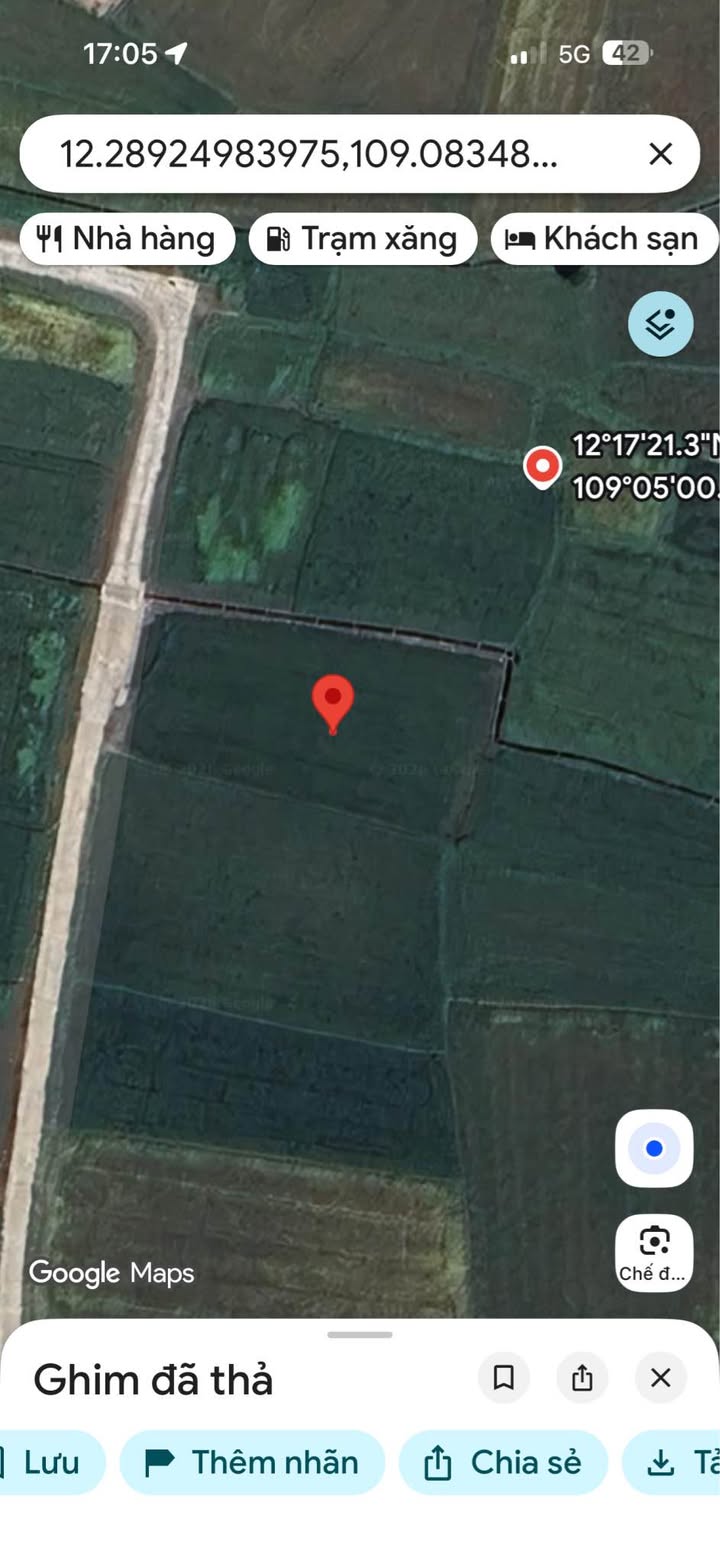Clear the search box with the X
The height and width of the screenshot is (1564, 720).
[660, 154]
